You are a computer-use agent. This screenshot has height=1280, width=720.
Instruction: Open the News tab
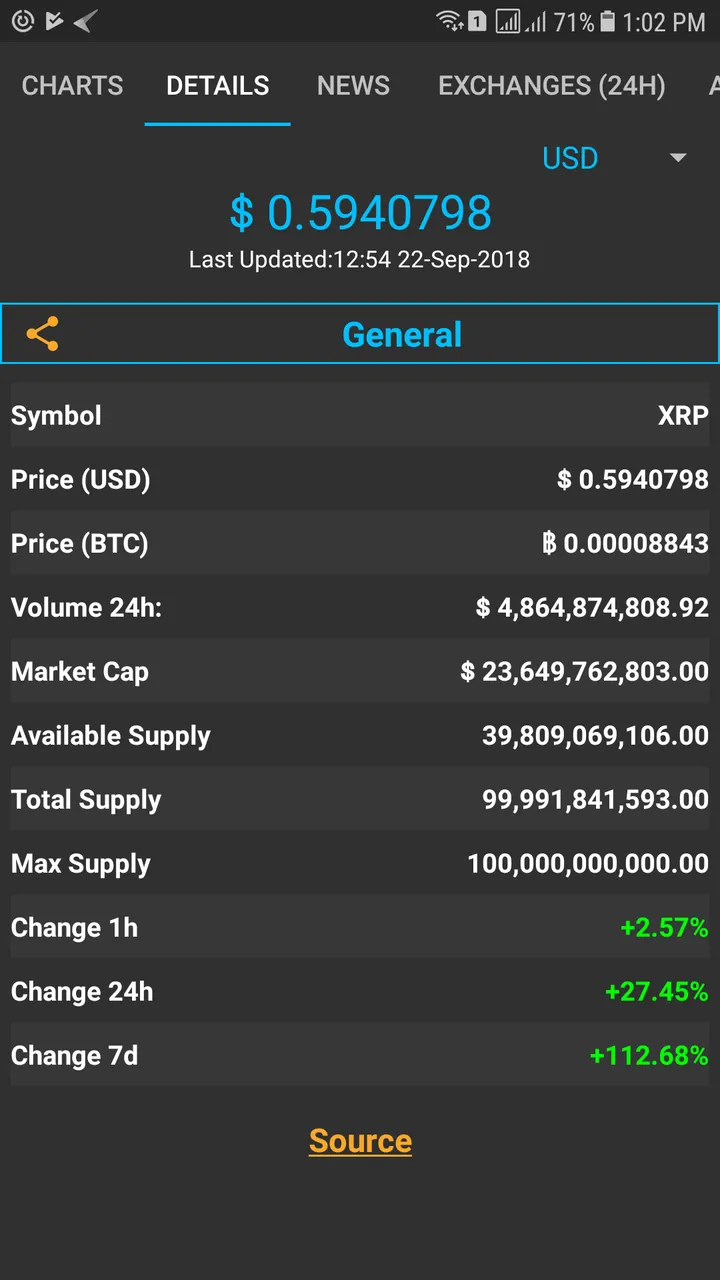(x=353, y=86)
